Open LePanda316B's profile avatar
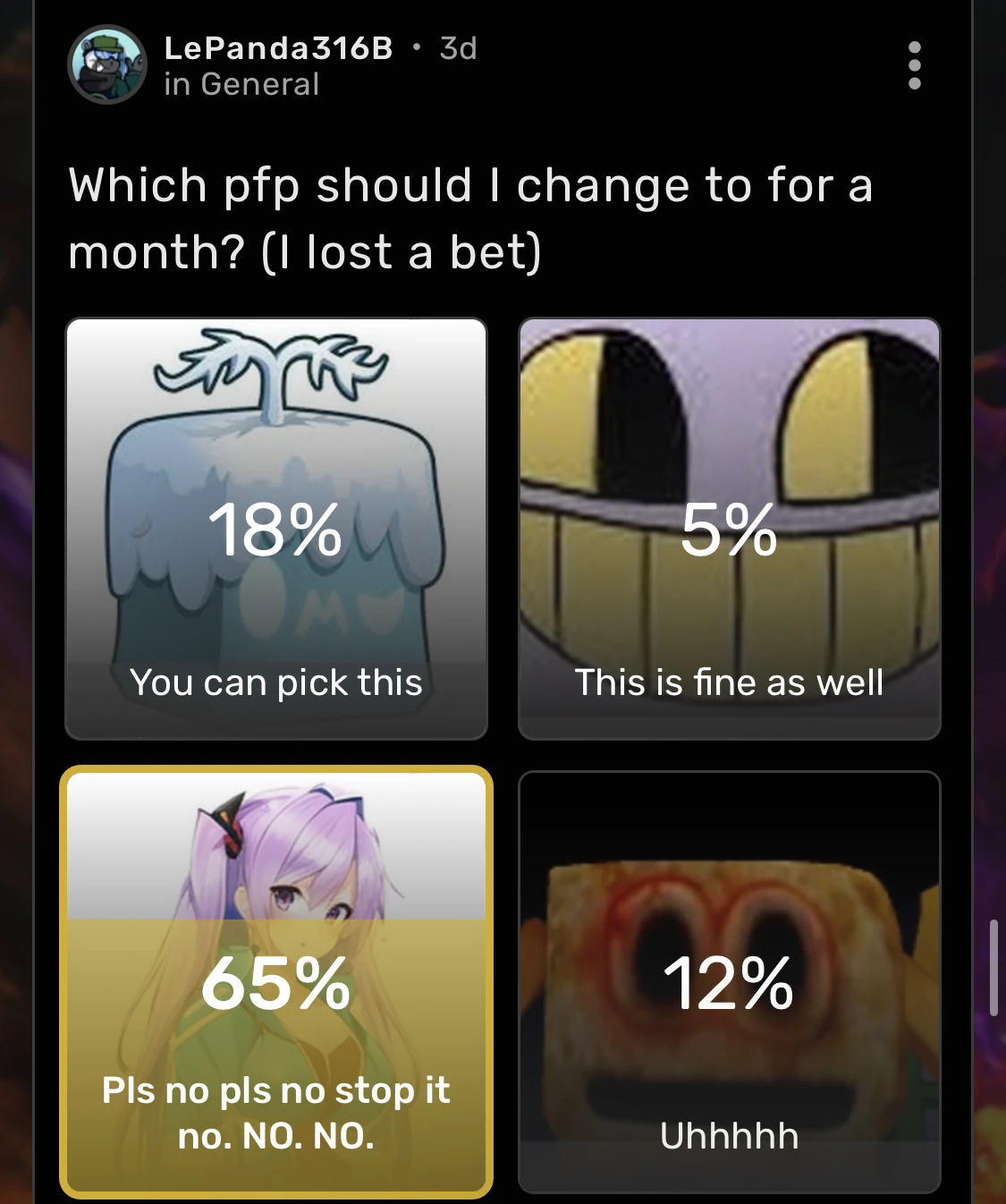Viewport: 1006px width, 1204px height. tap(107, 64)
